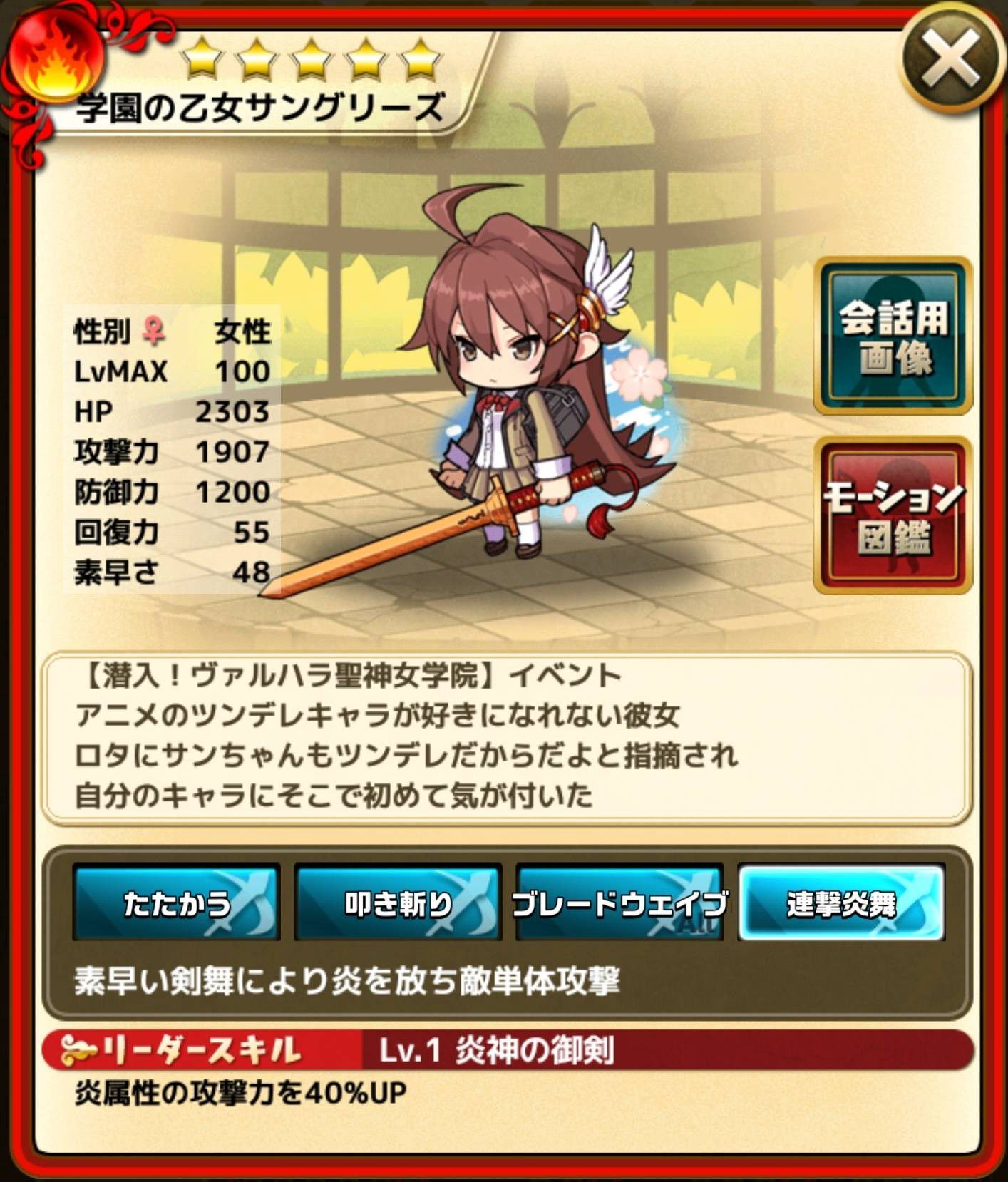Tap the 連撃炎舞 skill button
This screenshot has height=1182, width=1008.
pyautogui.click(x=841, y=903)
